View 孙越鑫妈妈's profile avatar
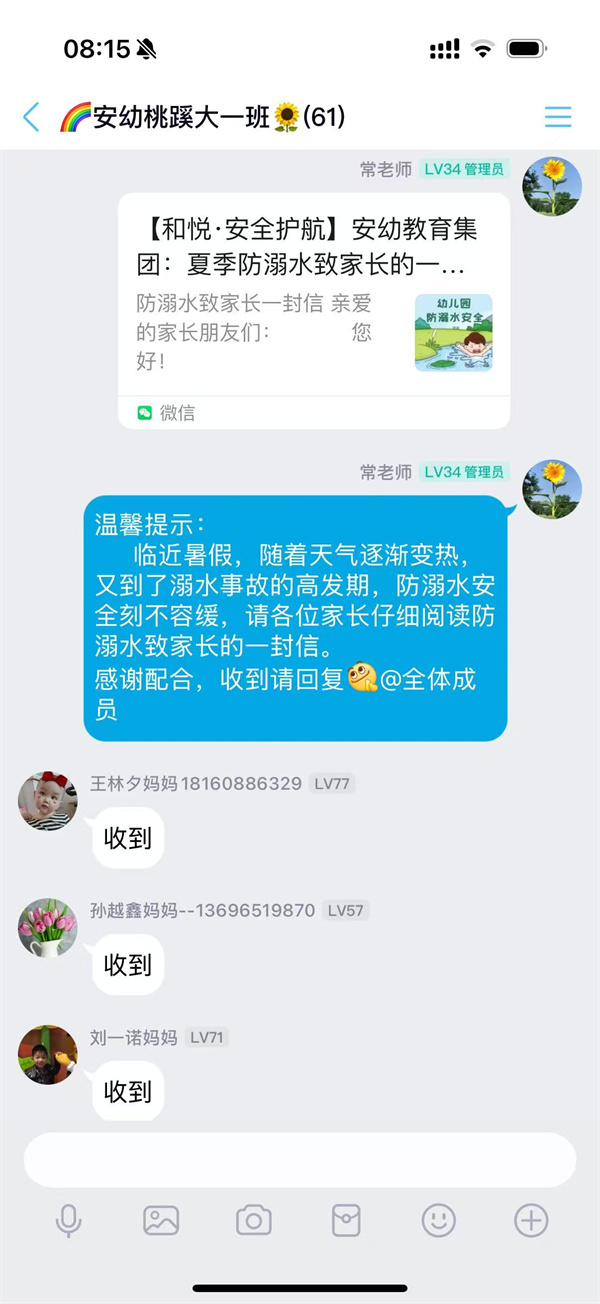 48,928
